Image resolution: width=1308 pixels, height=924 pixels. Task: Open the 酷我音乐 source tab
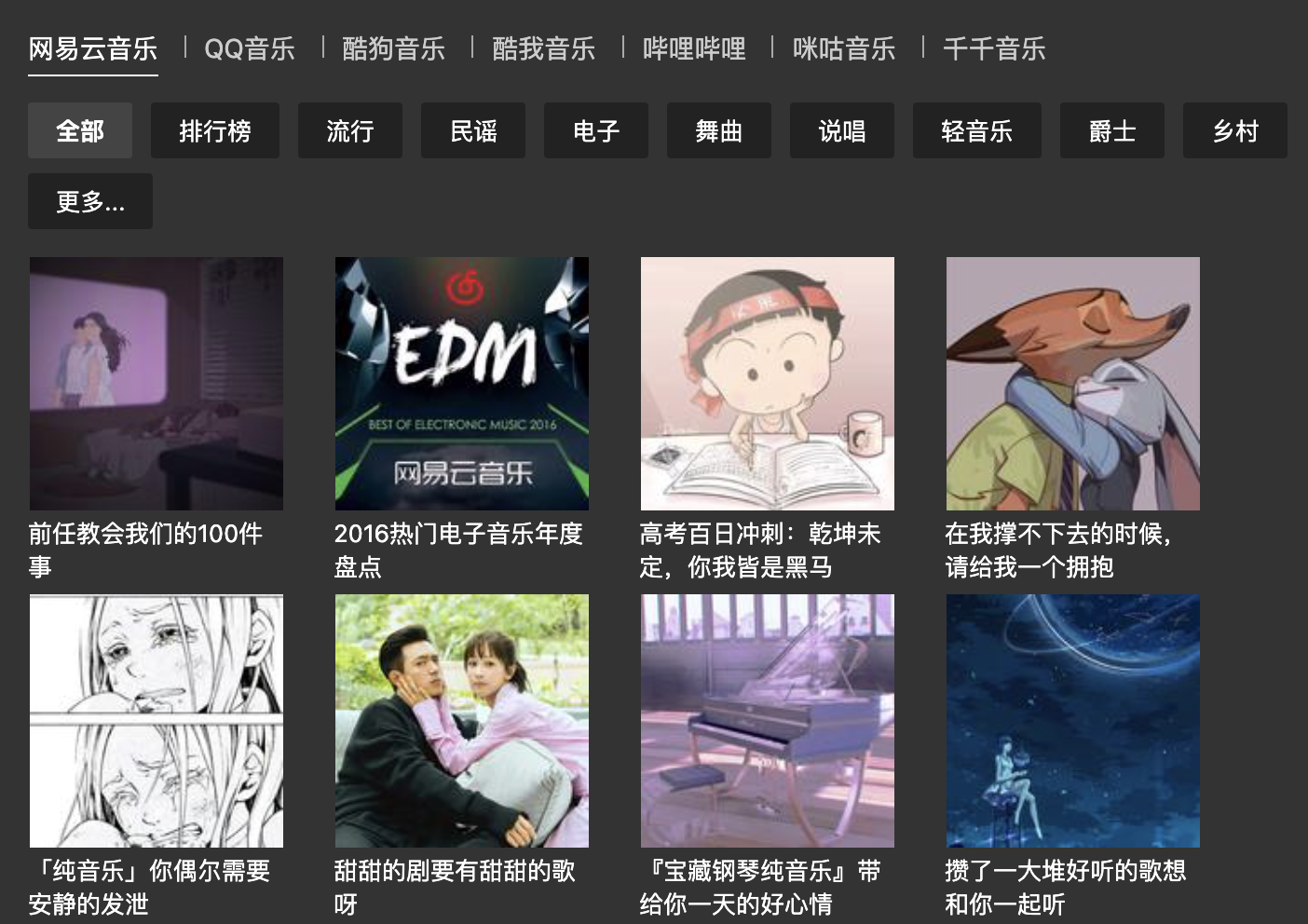(x=543, y=48)
